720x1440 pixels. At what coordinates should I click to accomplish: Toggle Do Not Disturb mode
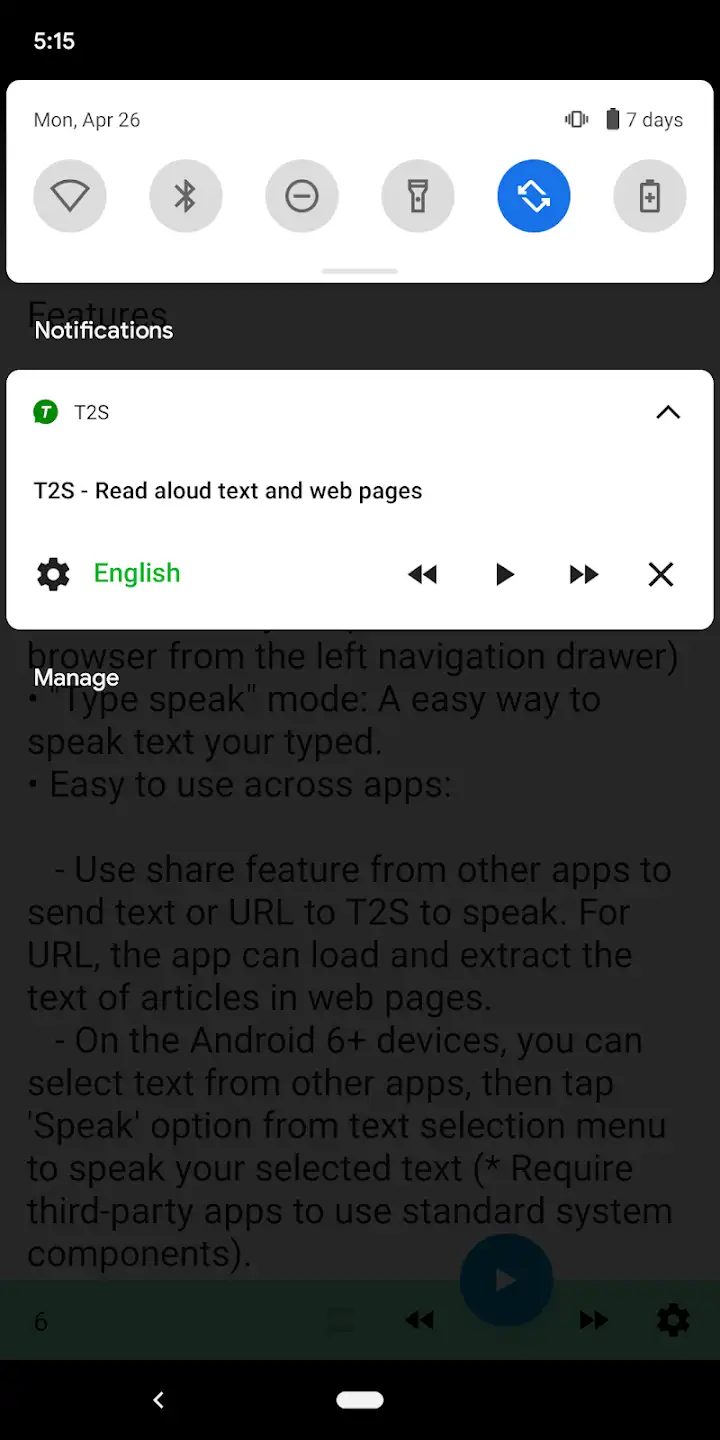[x=302, y=196]
